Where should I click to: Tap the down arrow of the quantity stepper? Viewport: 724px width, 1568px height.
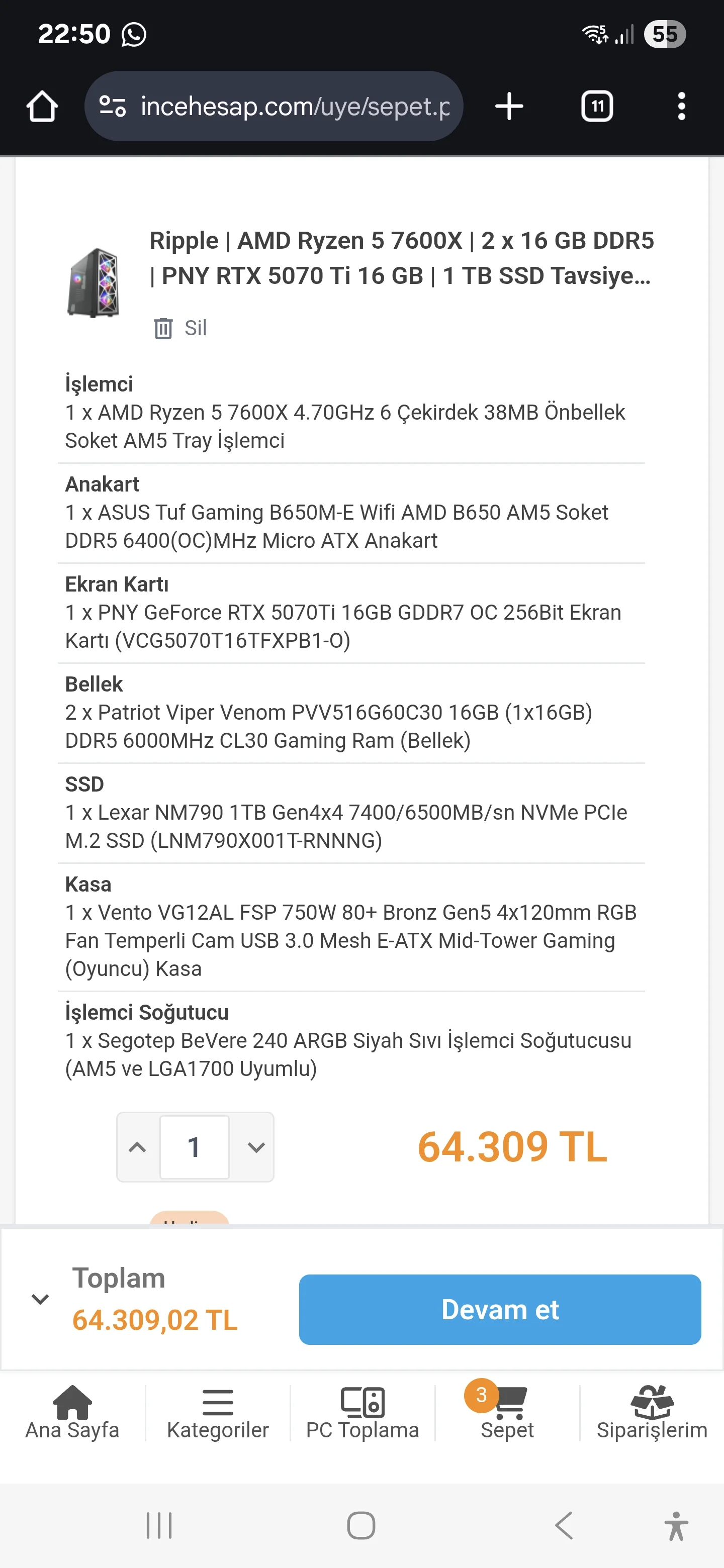(256, 1147)
